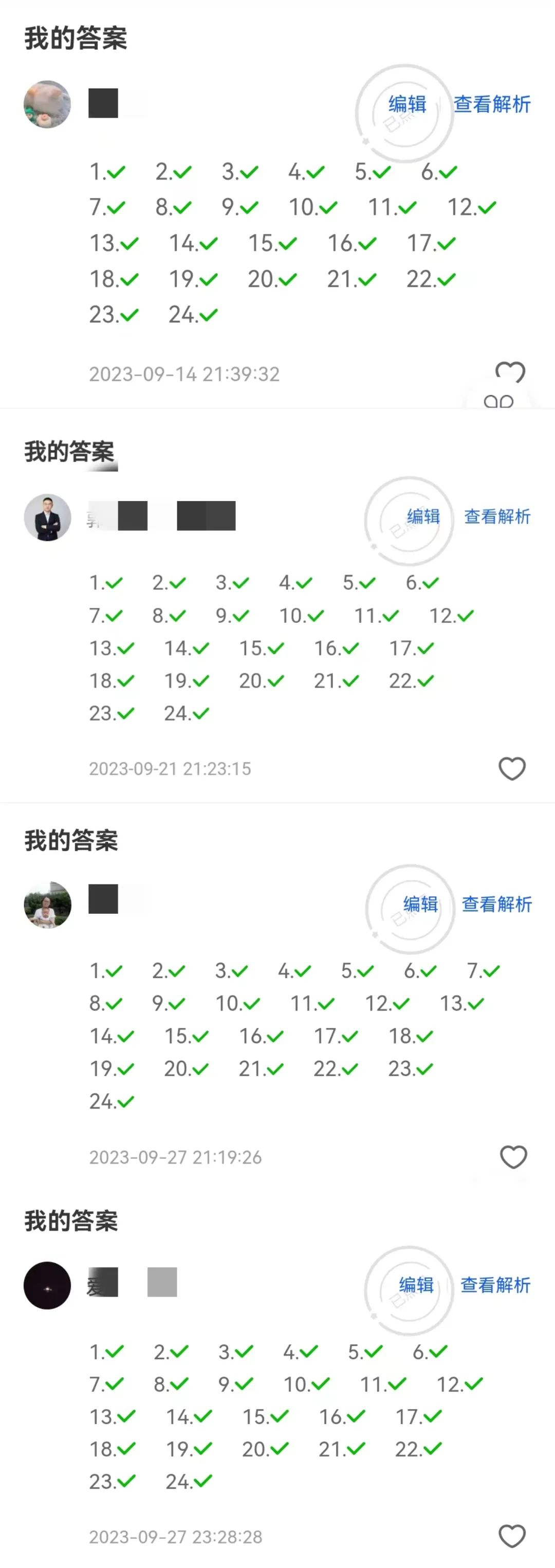Edit the answer dated 2023-09-21
This screenshot has height=1568, width=555.
tap(423, 517)
